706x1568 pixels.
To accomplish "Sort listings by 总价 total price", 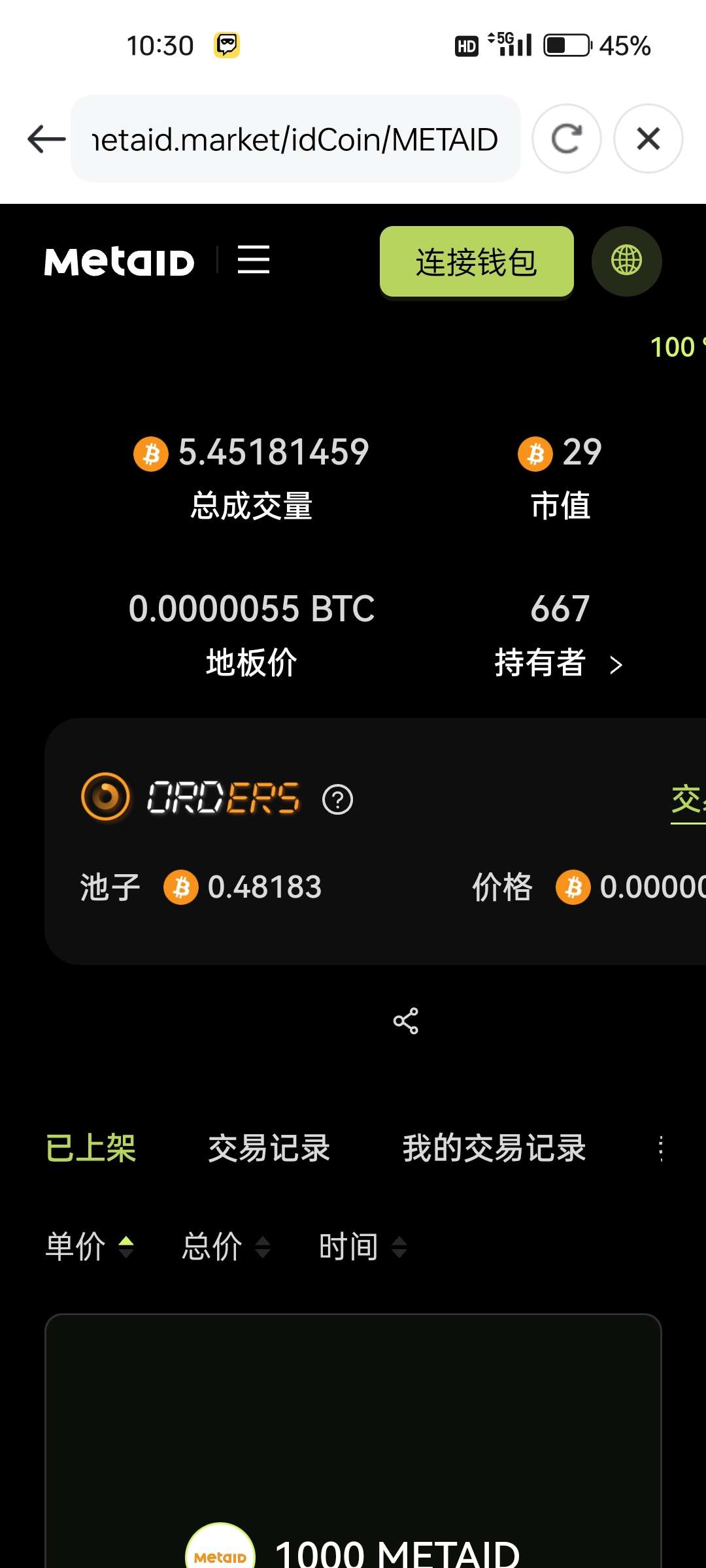I will click(x=226, y=1247).
